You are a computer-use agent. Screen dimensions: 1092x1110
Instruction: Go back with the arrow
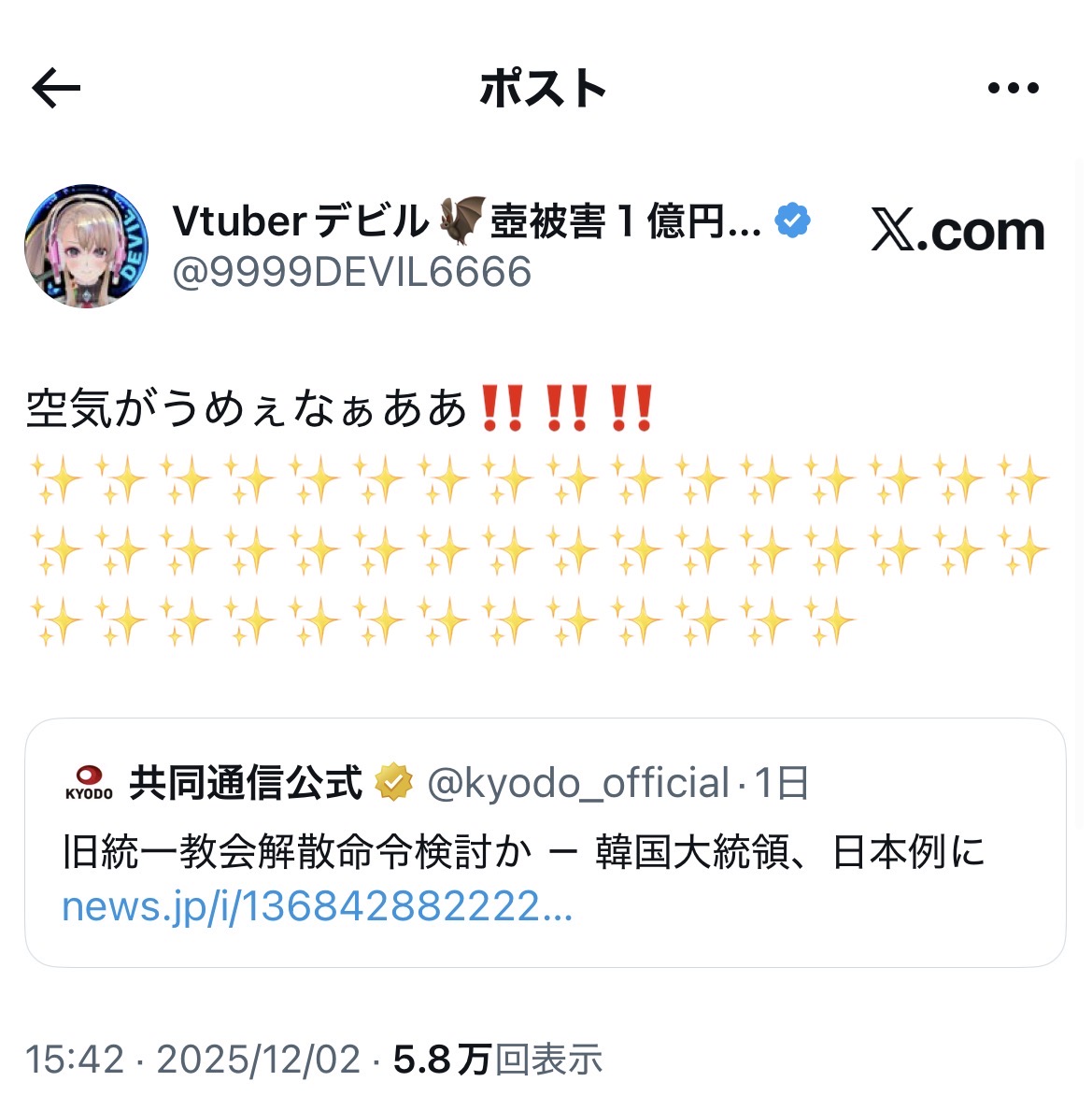tap(57, 90)
